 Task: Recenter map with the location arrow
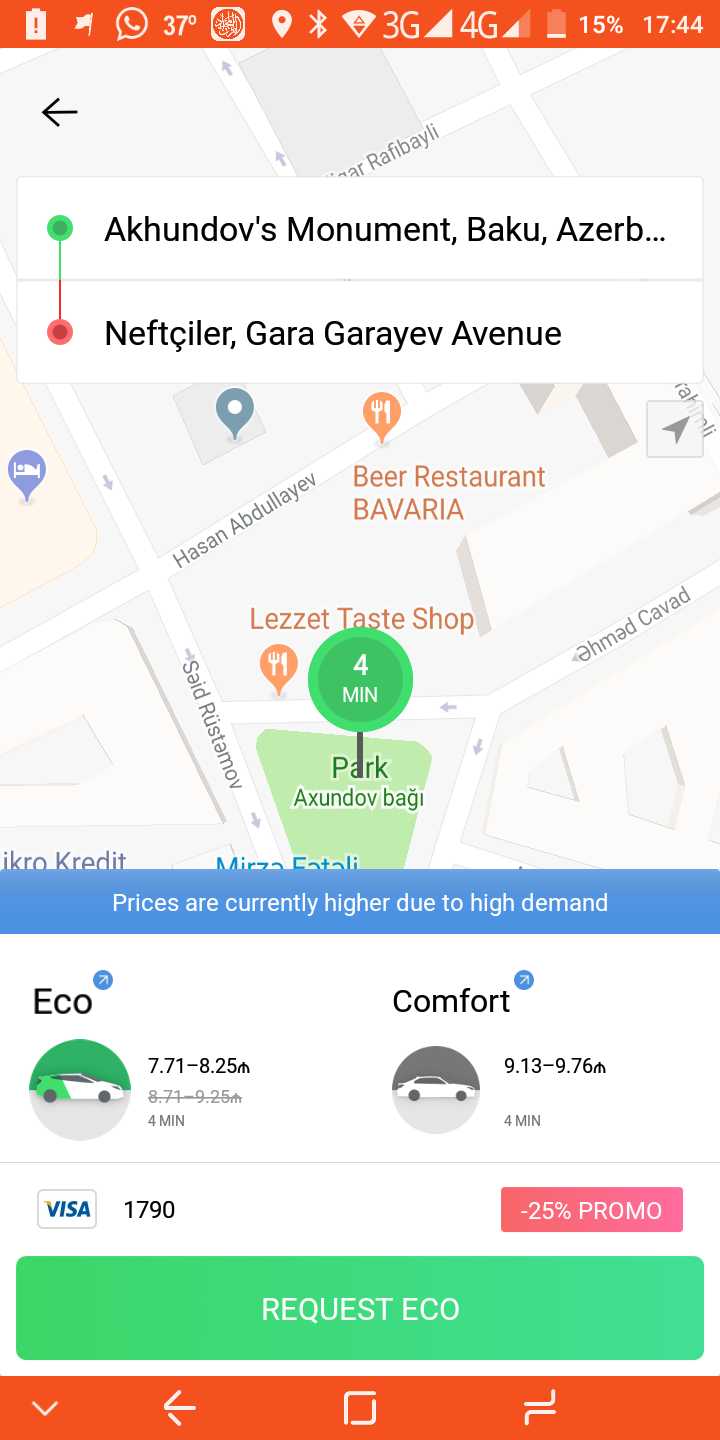tap(675, 429)
